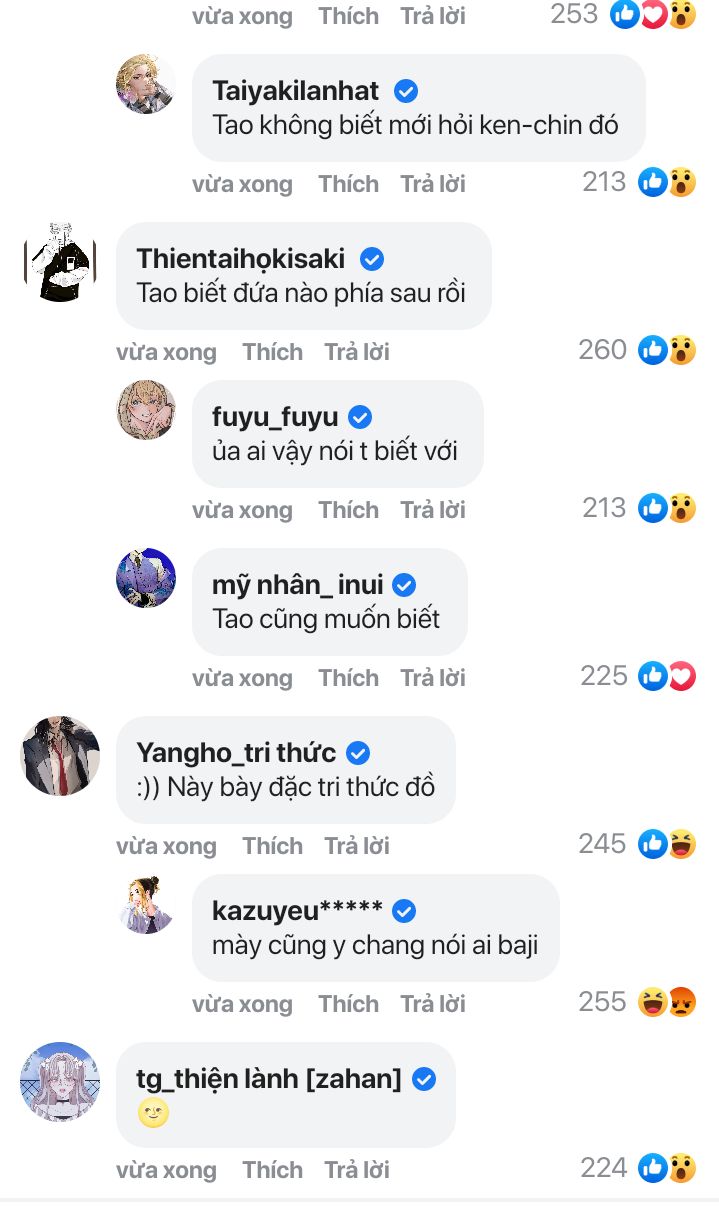
Task: Like Taiyakilanhat's comment via Thích
Action: tap(348, 184)
